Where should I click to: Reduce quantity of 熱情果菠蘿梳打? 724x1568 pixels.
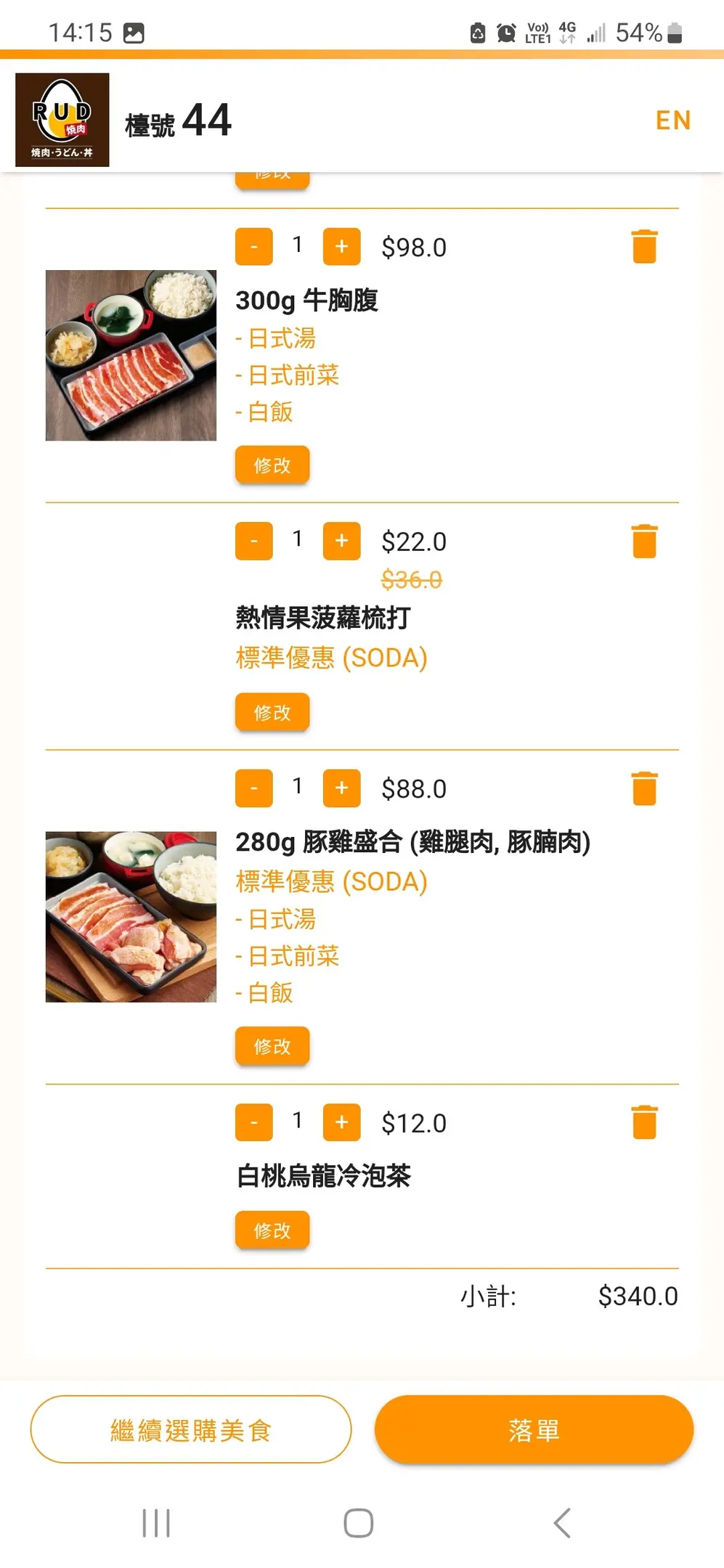tap(254, 541)
